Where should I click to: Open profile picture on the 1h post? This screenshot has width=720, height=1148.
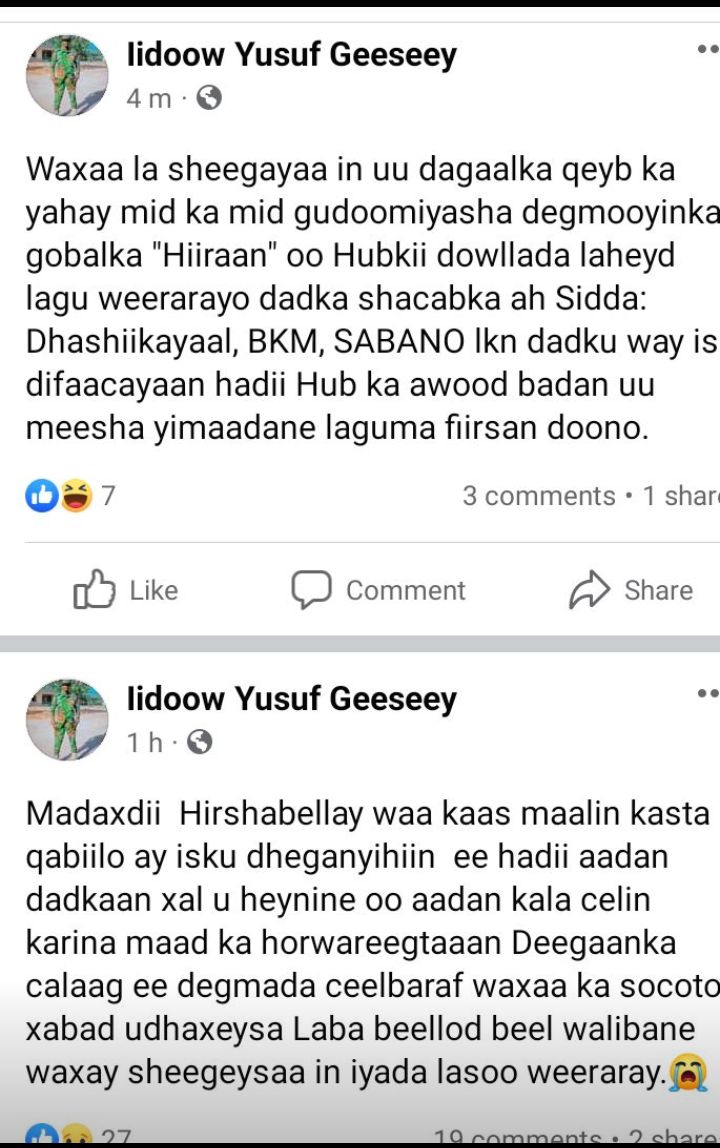click(x=67, y=720)
